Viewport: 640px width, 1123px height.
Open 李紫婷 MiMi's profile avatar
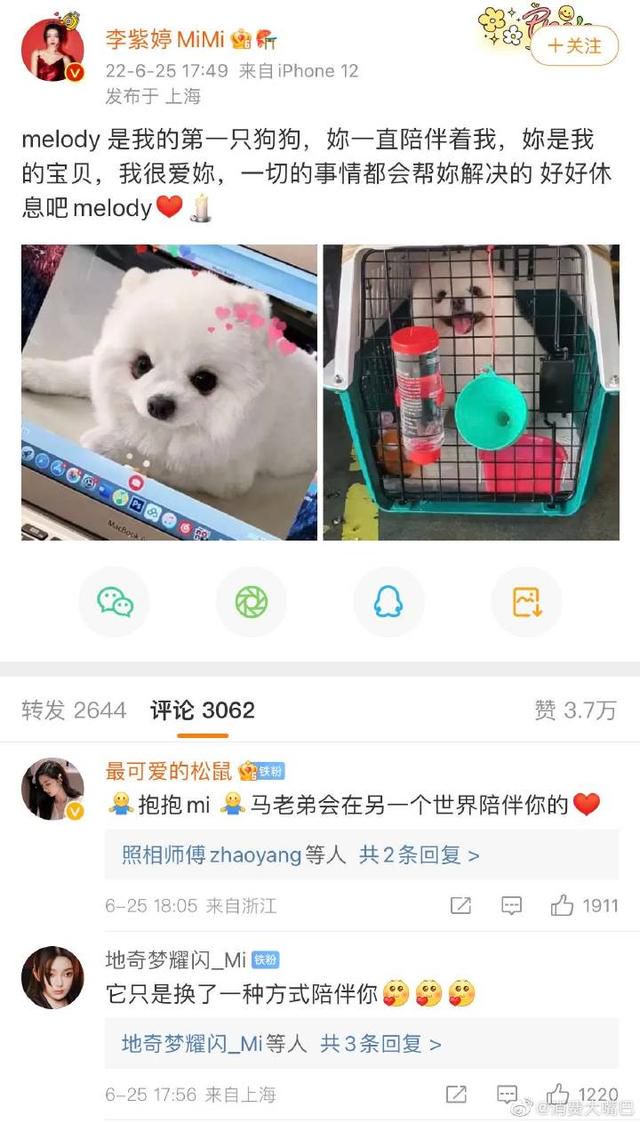click(52, 46)
